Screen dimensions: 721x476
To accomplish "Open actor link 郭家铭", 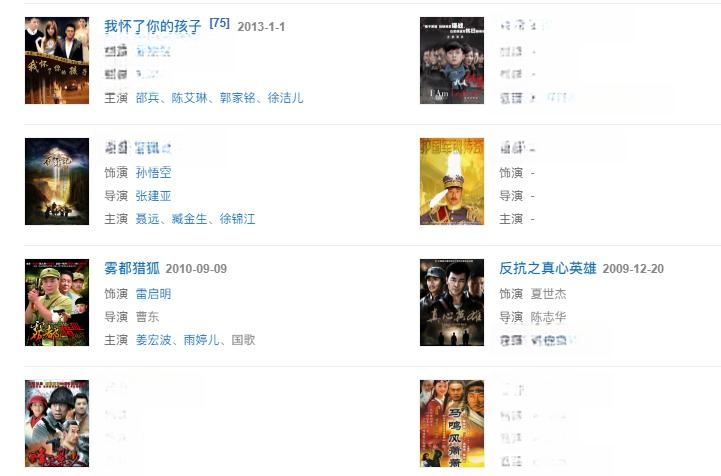I will 239,98.
